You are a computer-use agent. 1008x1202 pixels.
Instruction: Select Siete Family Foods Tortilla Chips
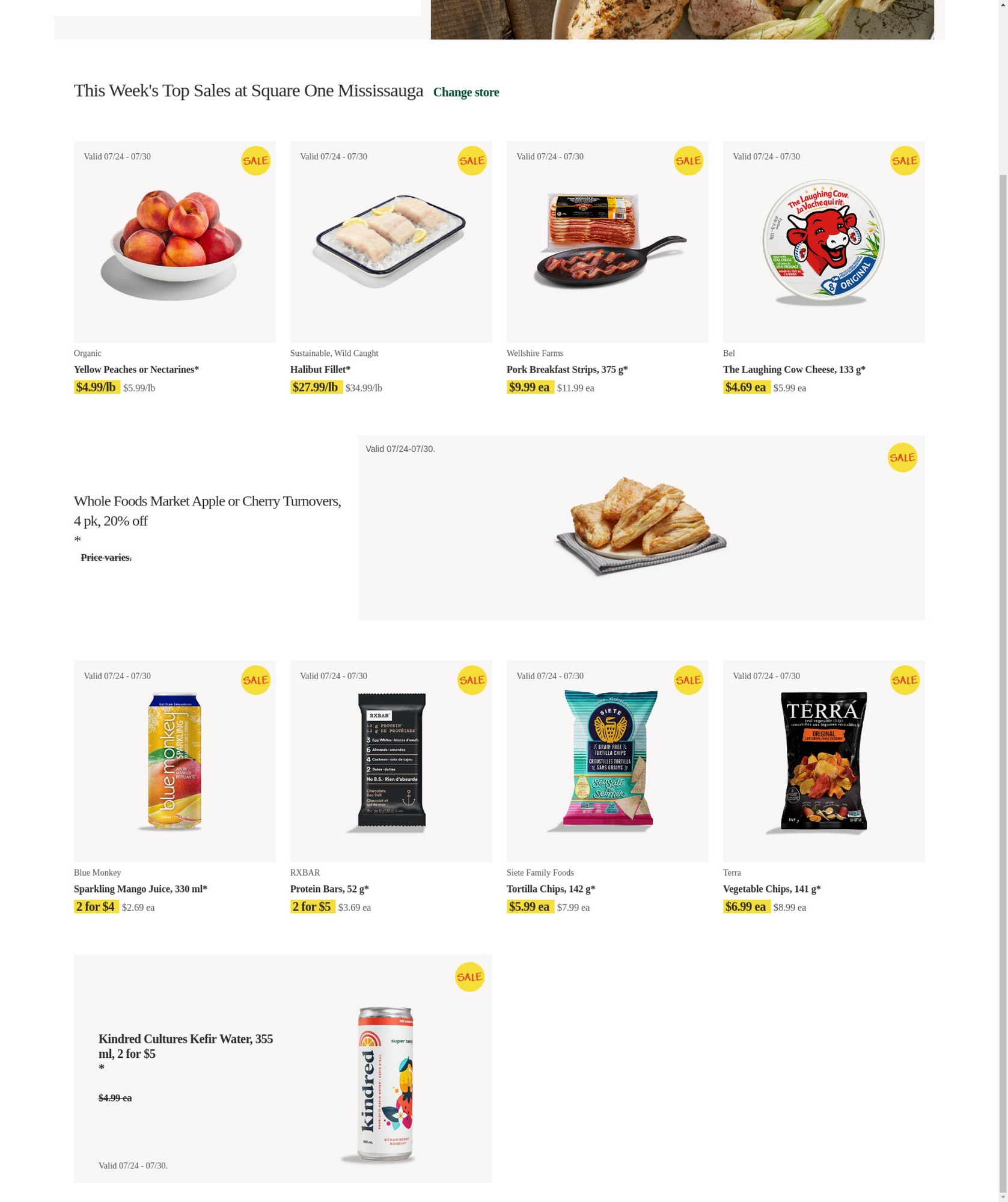[x=607, y=761]
